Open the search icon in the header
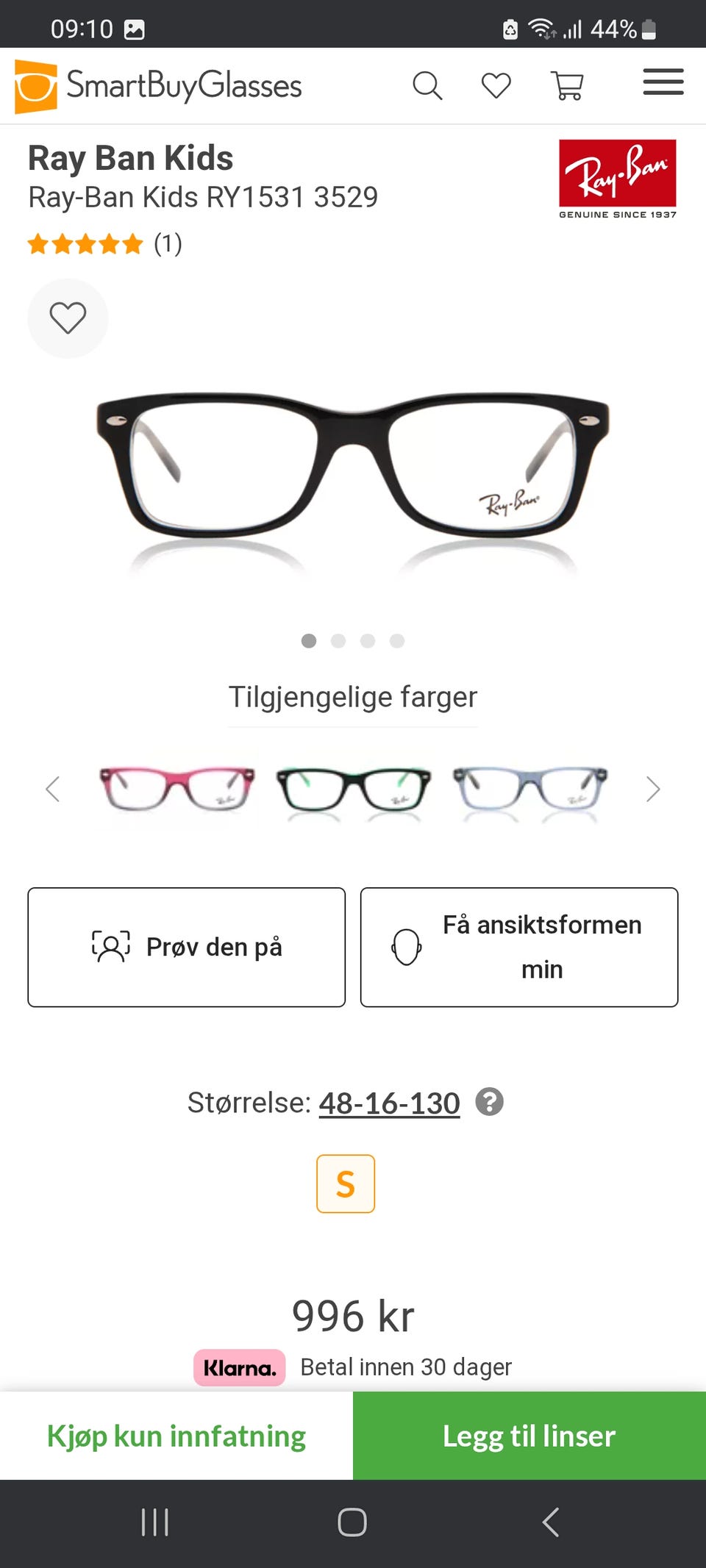This screenshot has height=1568, width=706. click(x=427, y=84)
